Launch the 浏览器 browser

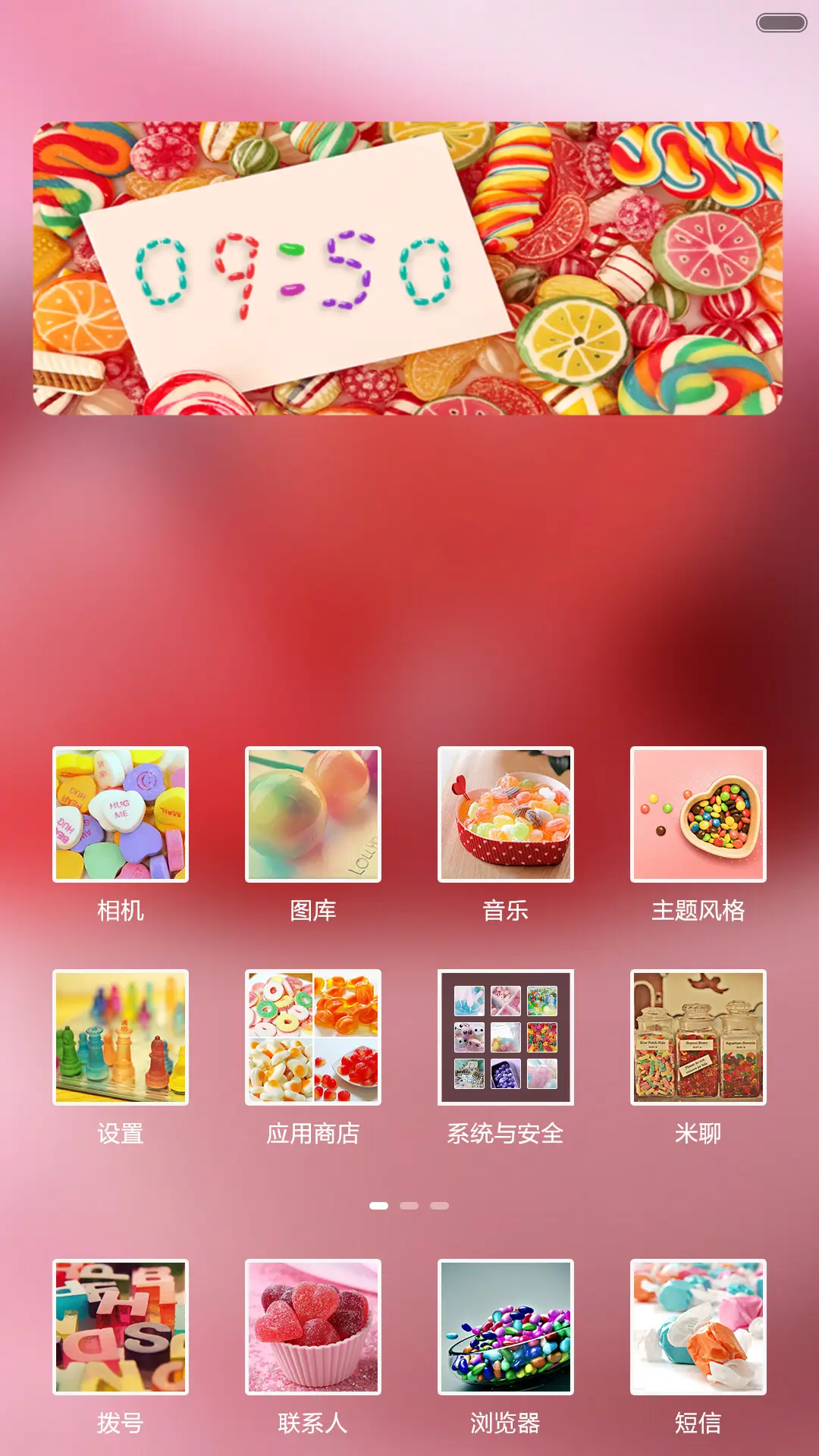click(506, 1327)
